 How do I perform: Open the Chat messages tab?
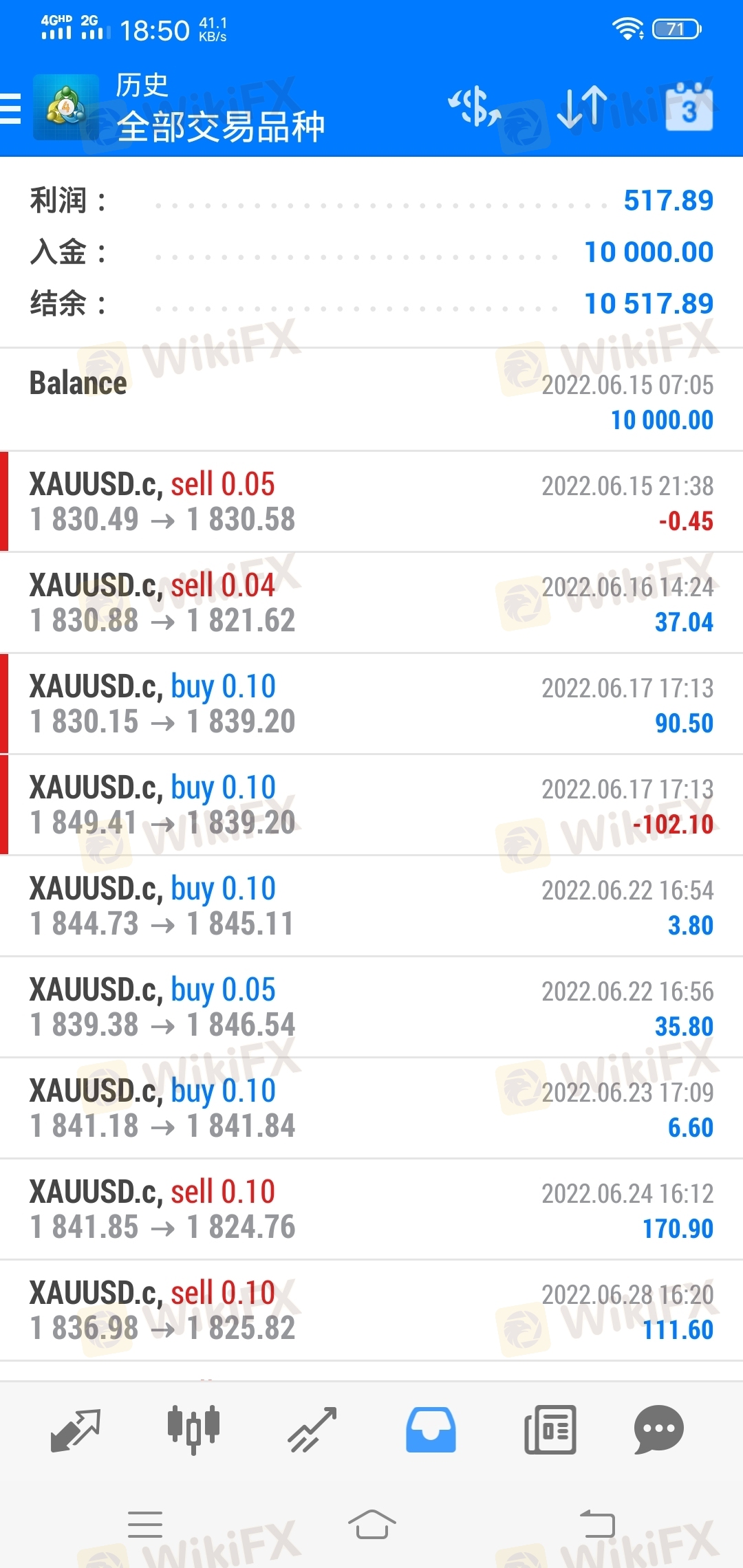[658, 1430]
